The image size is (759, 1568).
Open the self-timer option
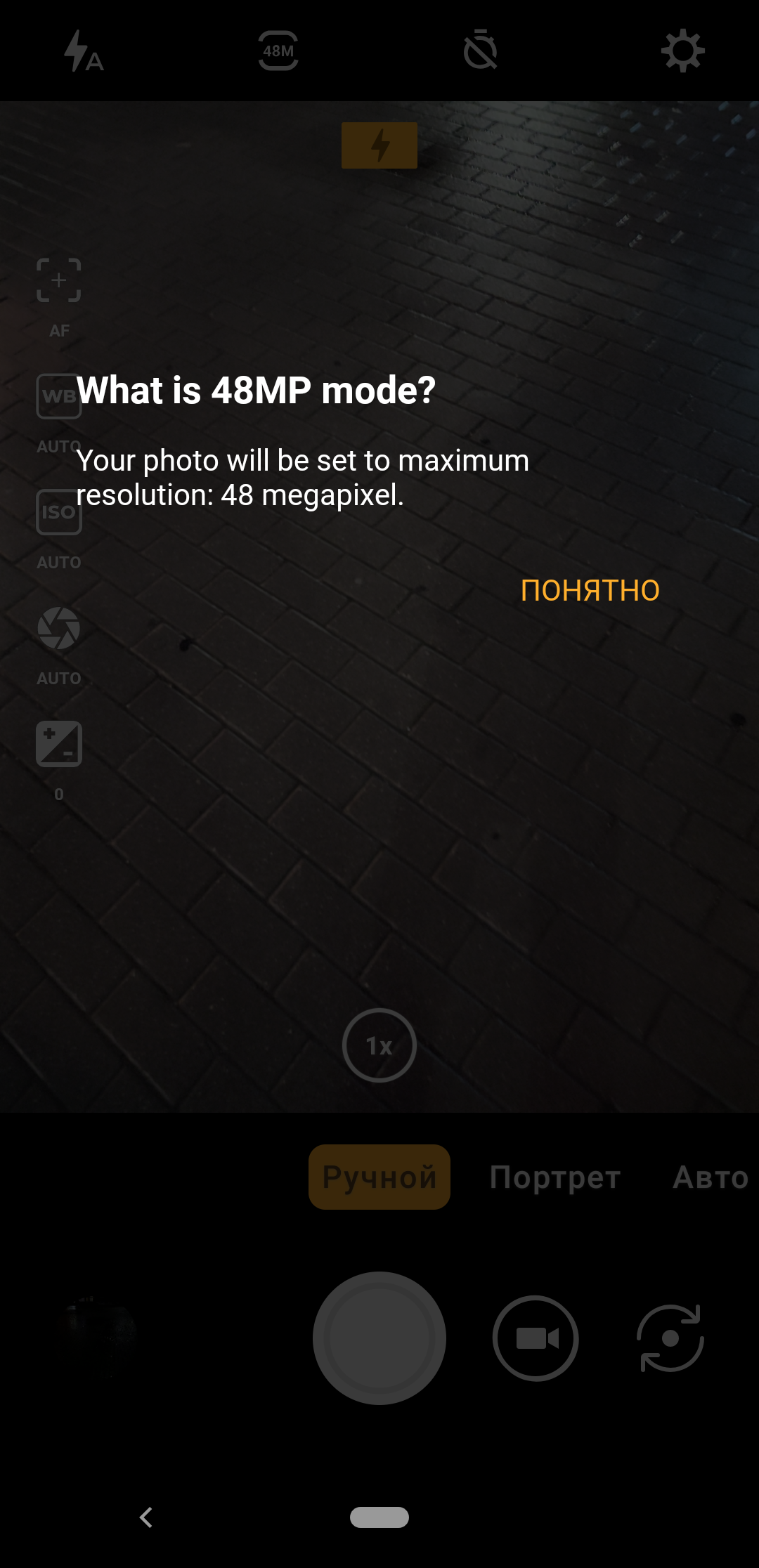coord(481,51)
